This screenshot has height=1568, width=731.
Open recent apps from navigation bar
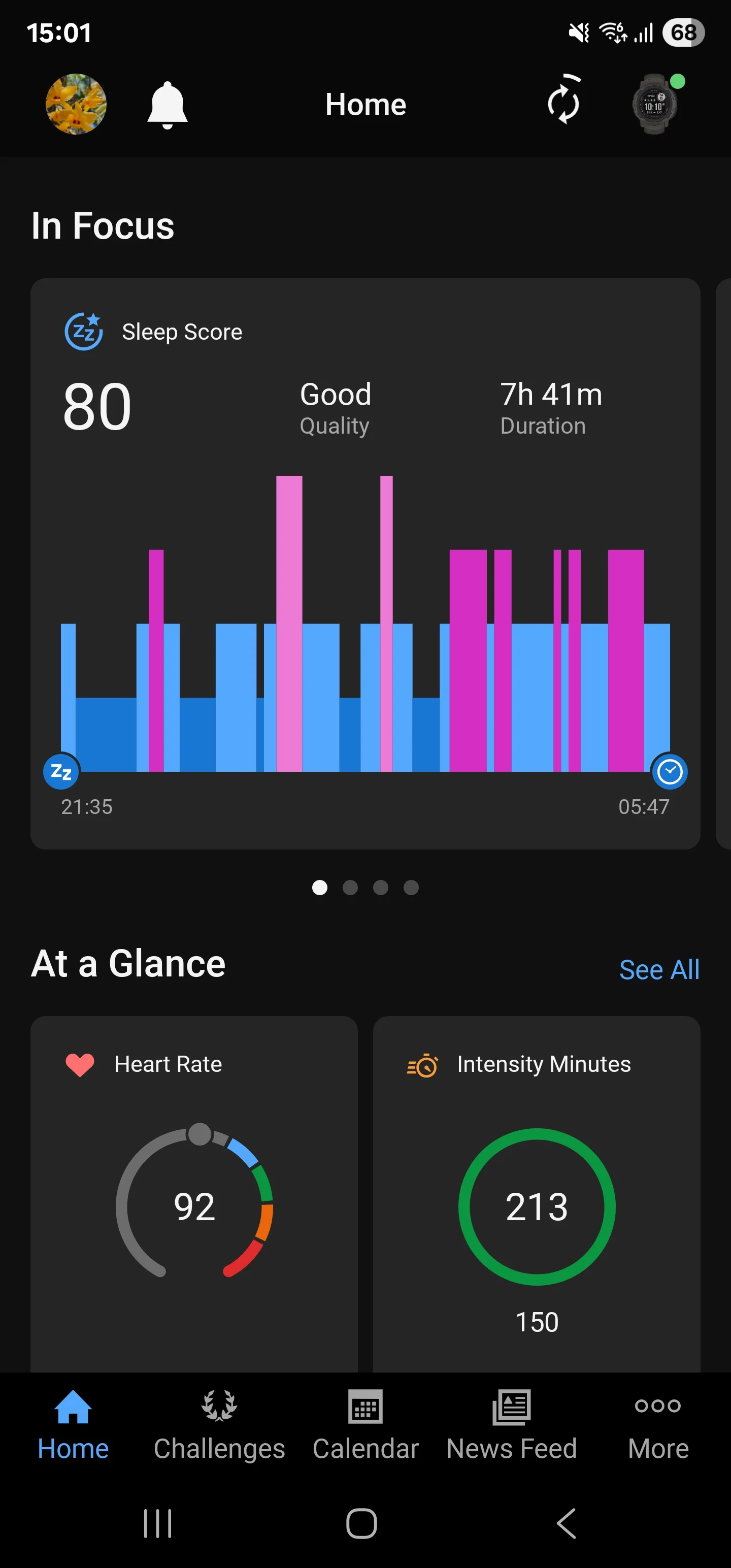tap(158, 1523)
